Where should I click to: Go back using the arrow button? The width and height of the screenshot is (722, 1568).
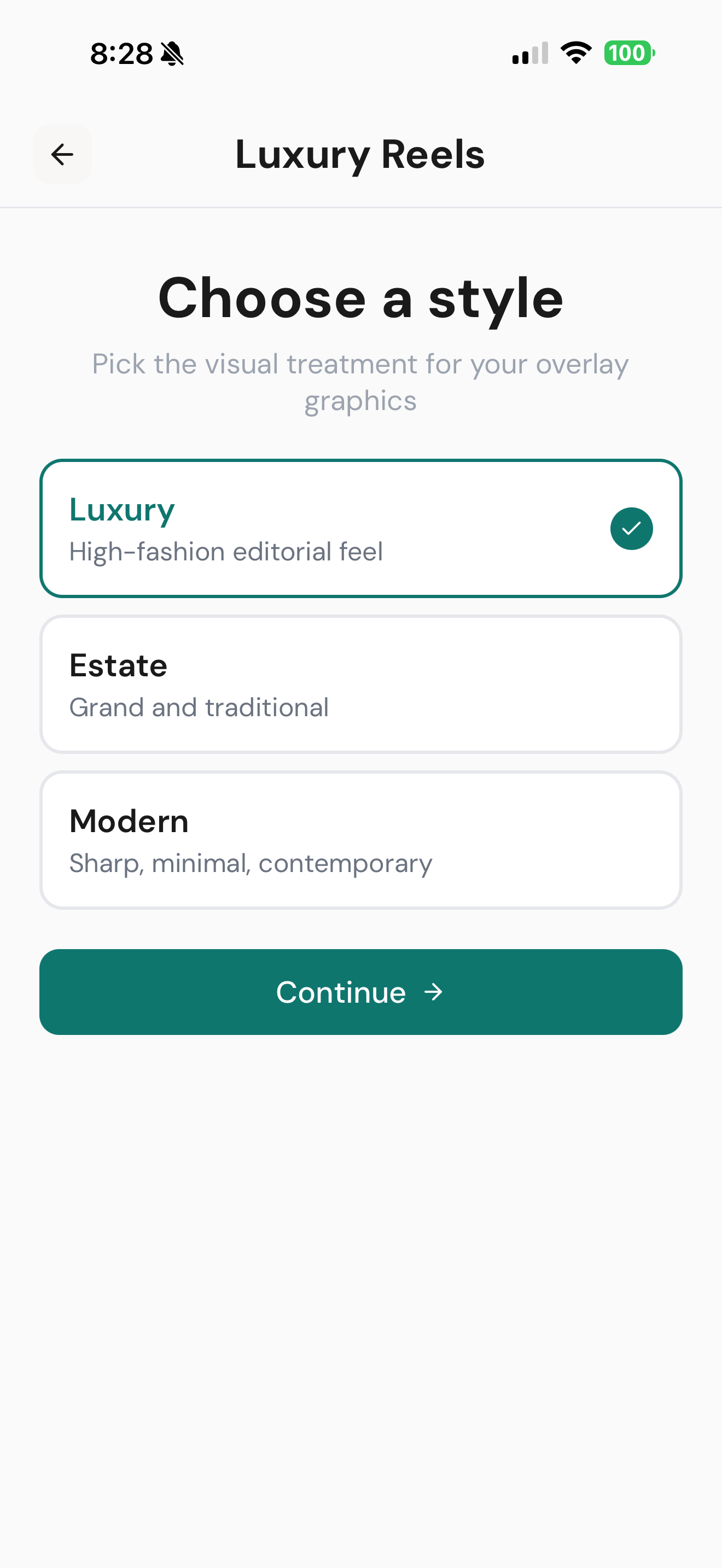point(62,154)
